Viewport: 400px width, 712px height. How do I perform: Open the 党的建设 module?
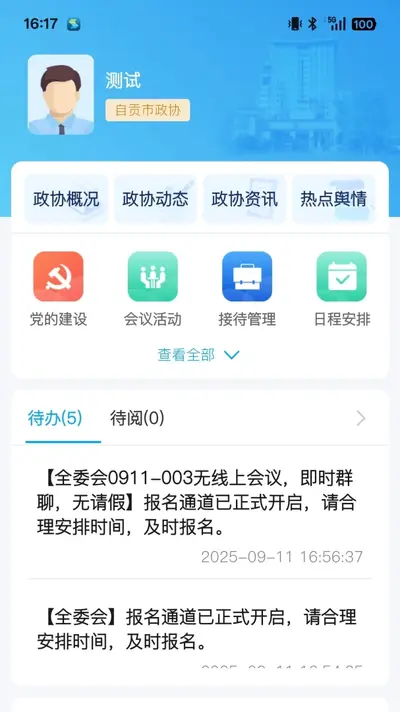click(58, 289)
